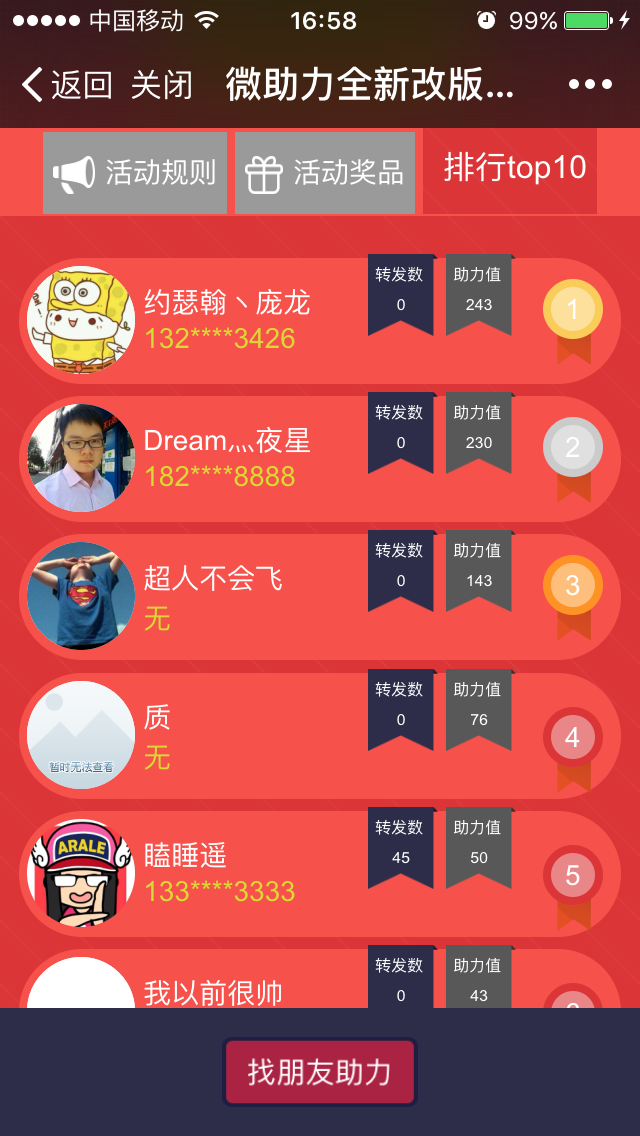Viewport: 640px width, 1136px height.
Task: Close the page with 关闭
Action: (161, 85)
